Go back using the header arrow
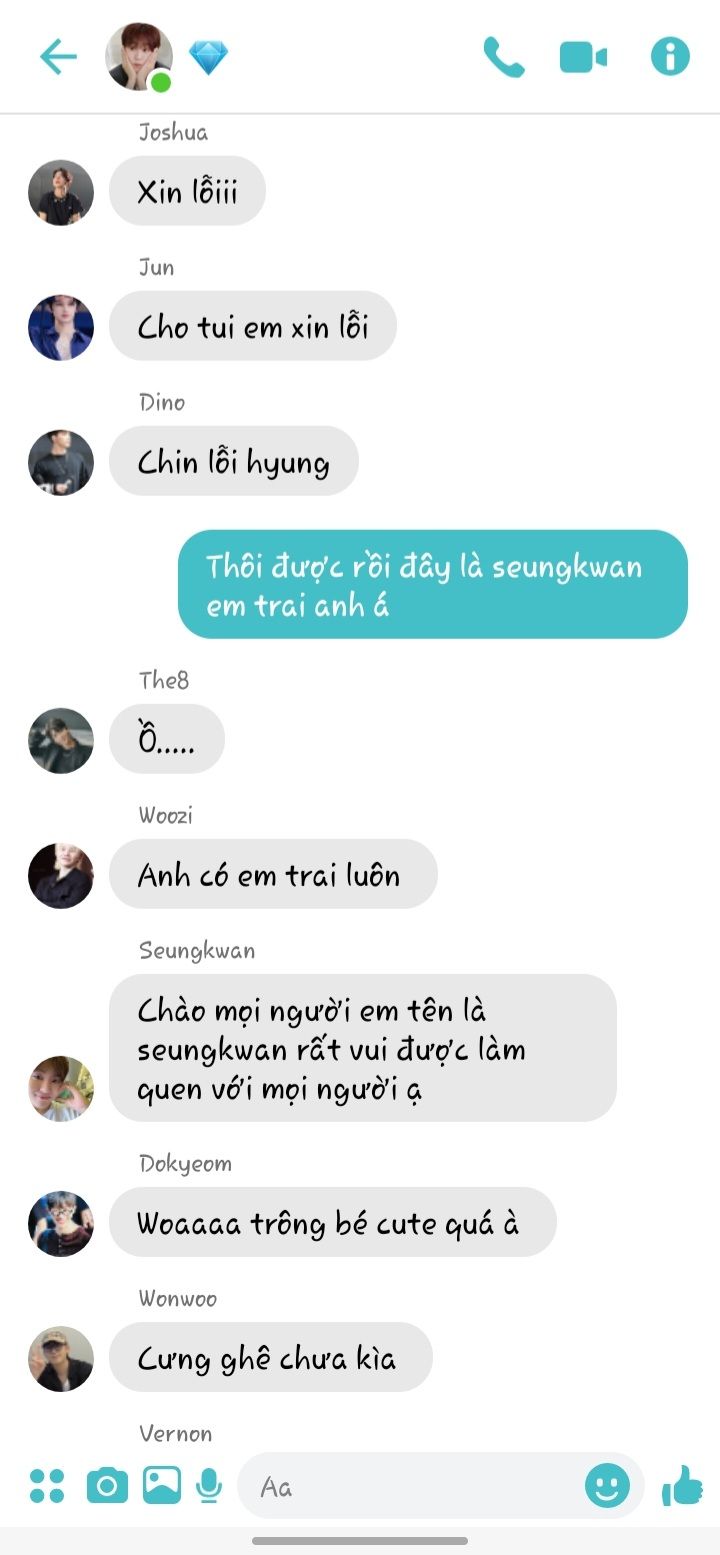The image size is (720, 1555). click(58, 57)
